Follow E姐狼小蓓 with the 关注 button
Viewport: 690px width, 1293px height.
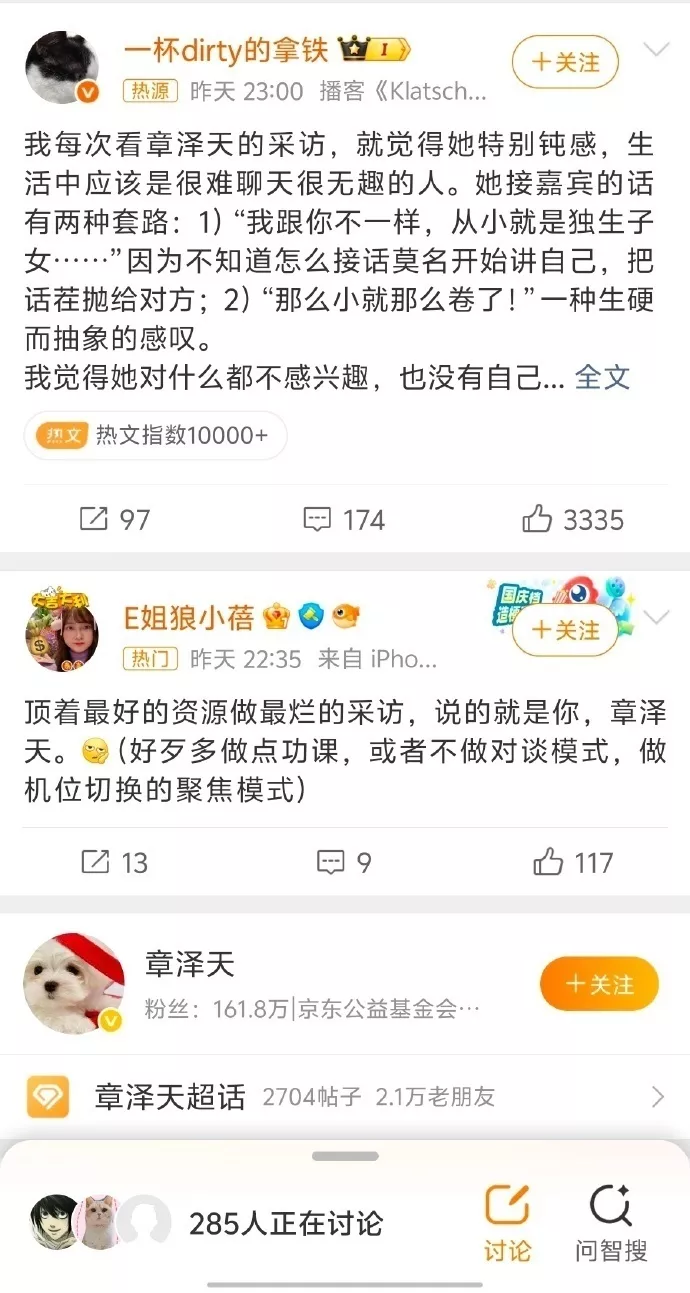(565, 630)
